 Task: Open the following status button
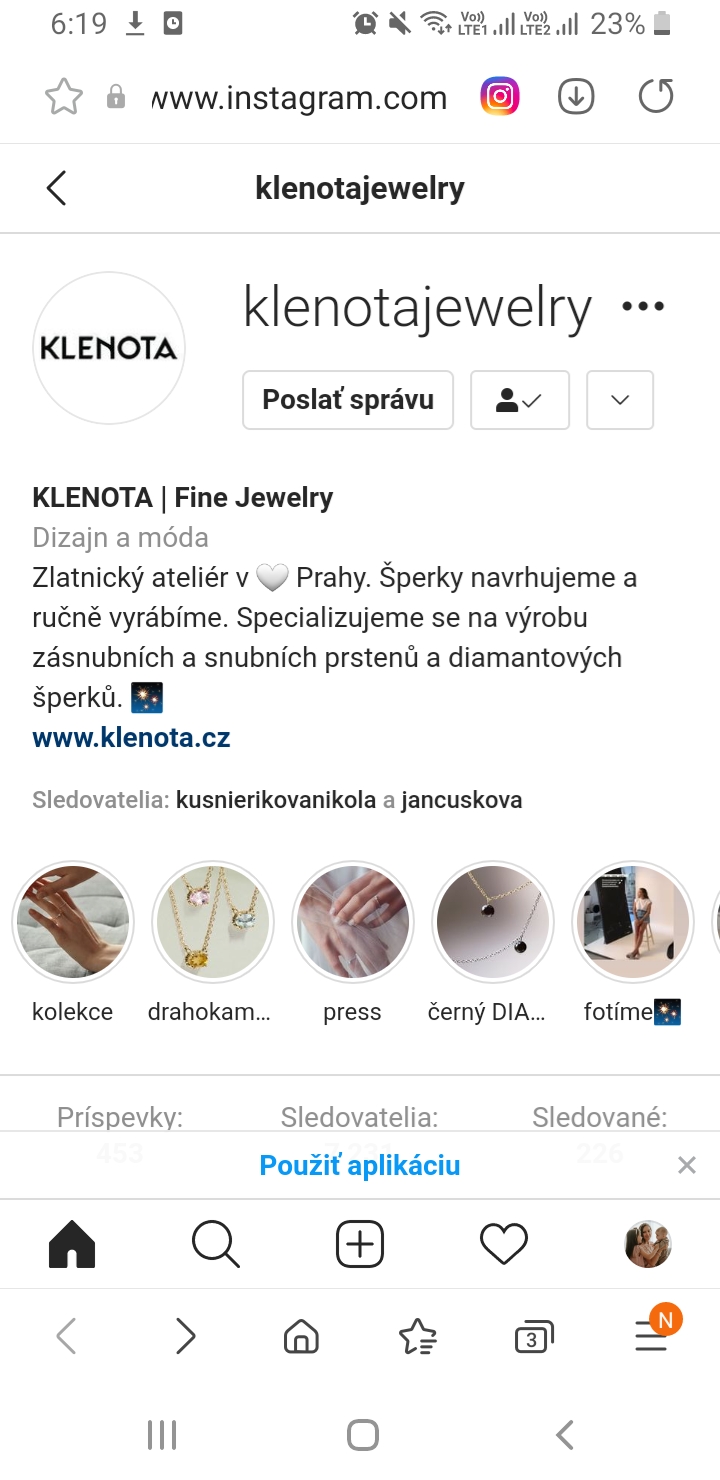click(519, 400)
